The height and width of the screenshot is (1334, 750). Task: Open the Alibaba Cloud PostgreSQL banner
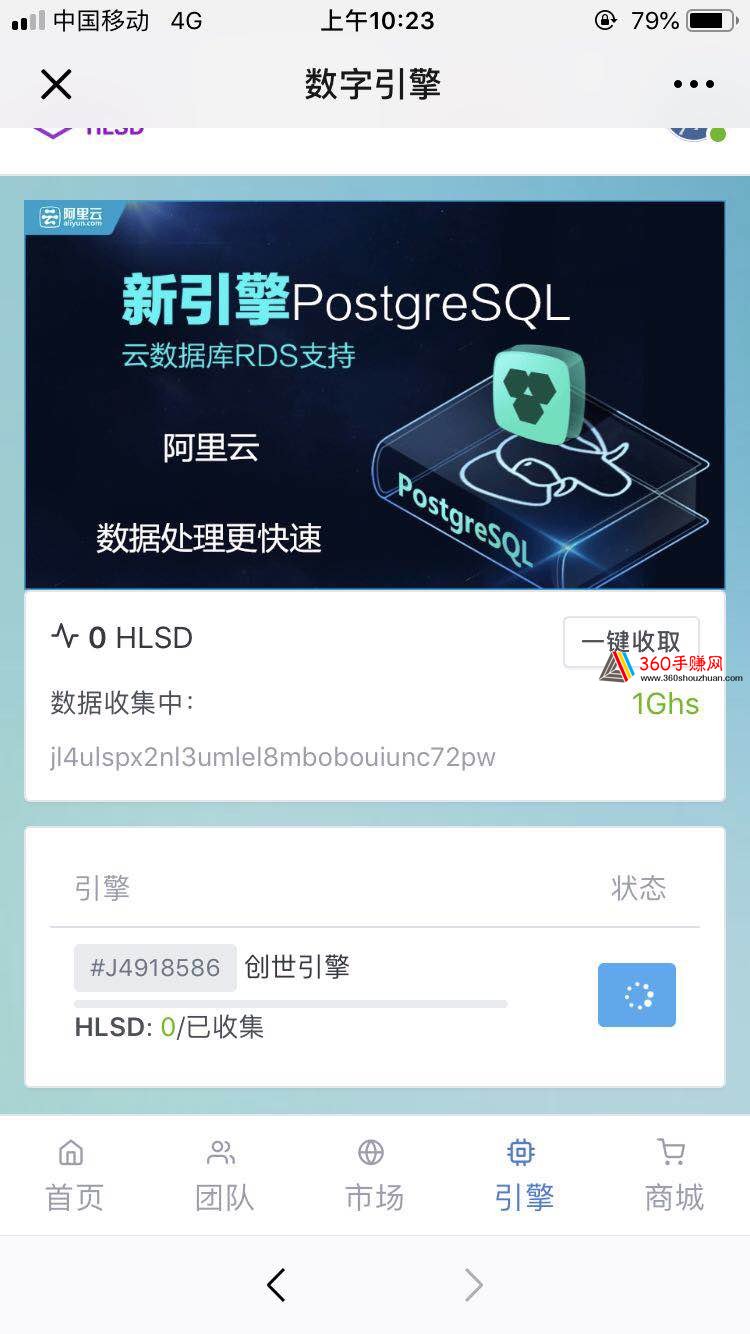374,394
